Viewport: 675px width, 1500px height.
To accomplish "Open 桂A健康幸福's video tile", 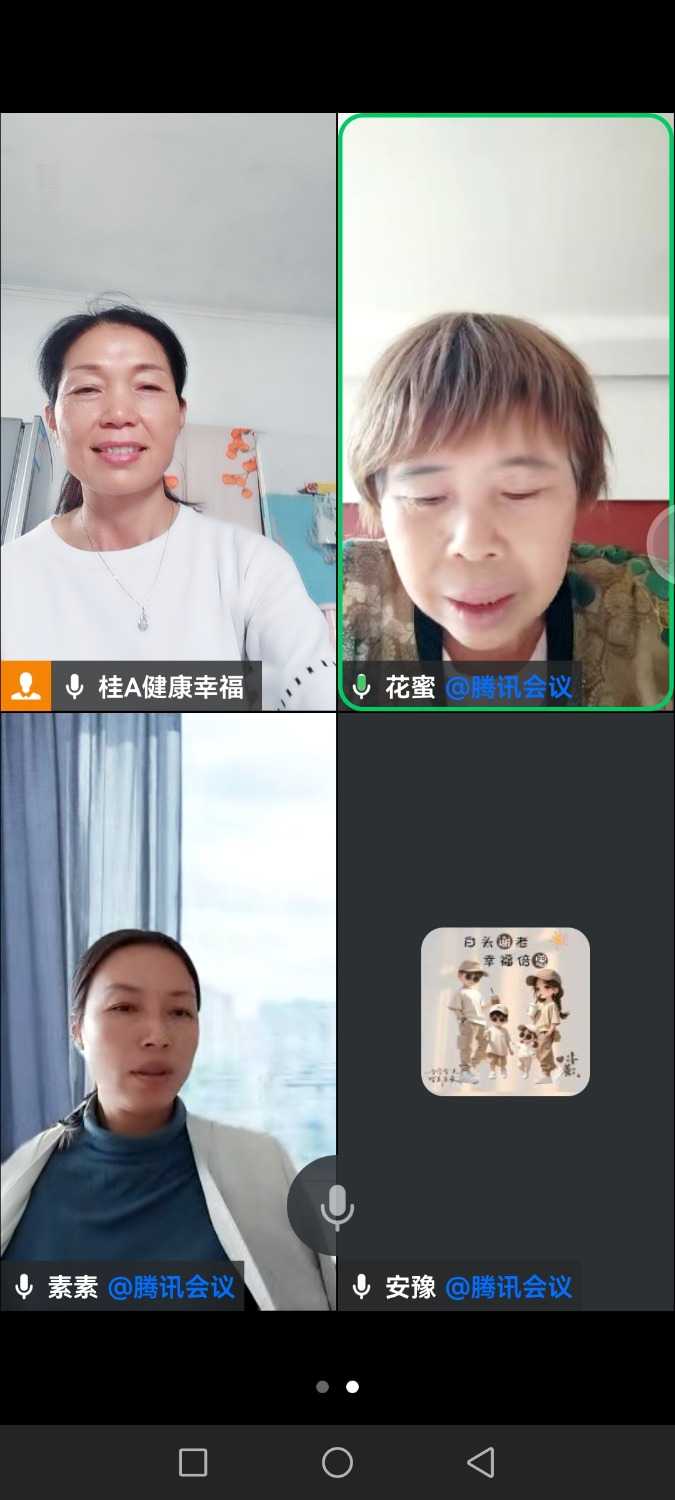I will click(x=168, y=410).
